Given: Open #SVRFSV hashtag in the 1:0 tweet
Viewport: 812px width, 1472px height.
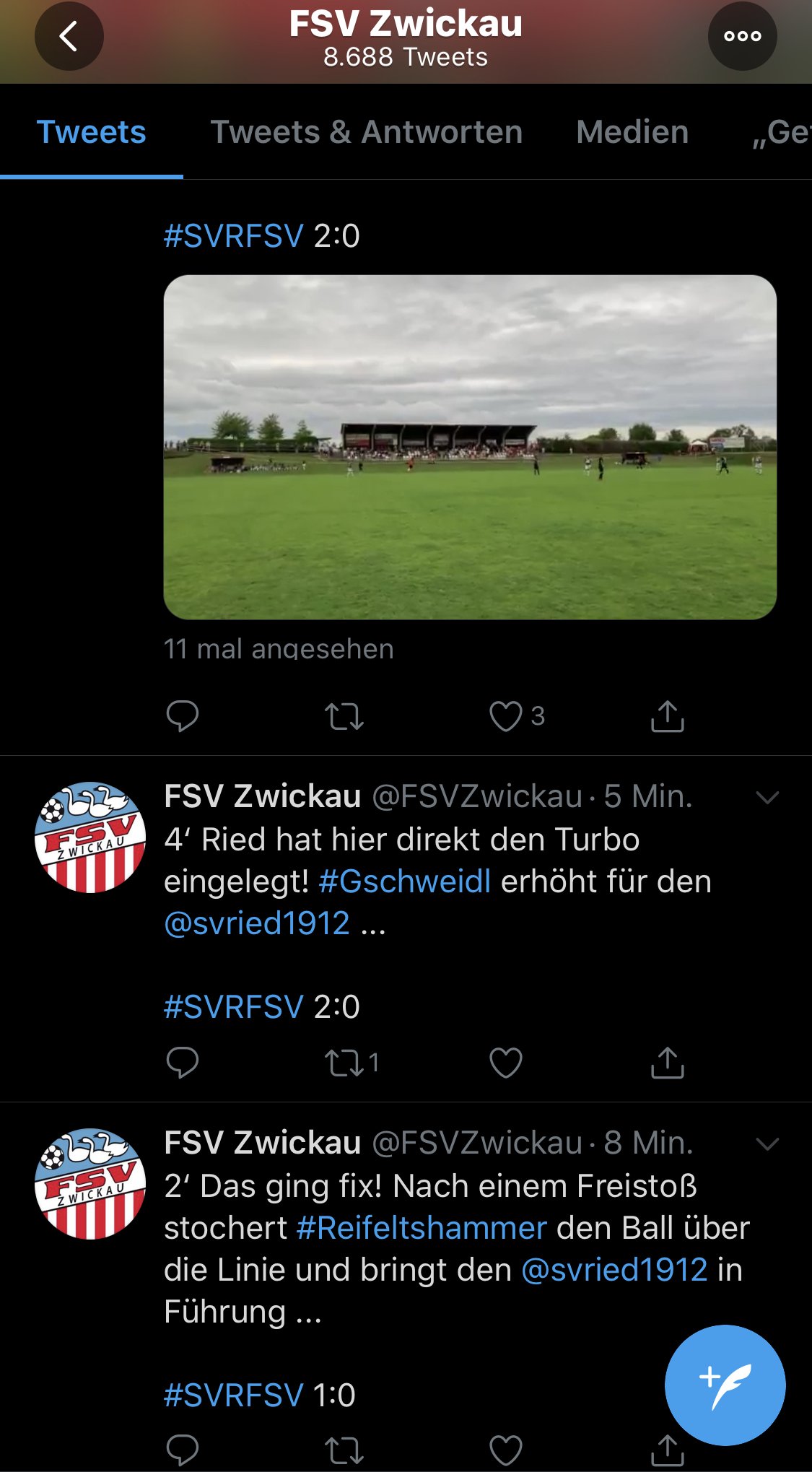Looking at the screenshot, I should tap(233, 1395).
